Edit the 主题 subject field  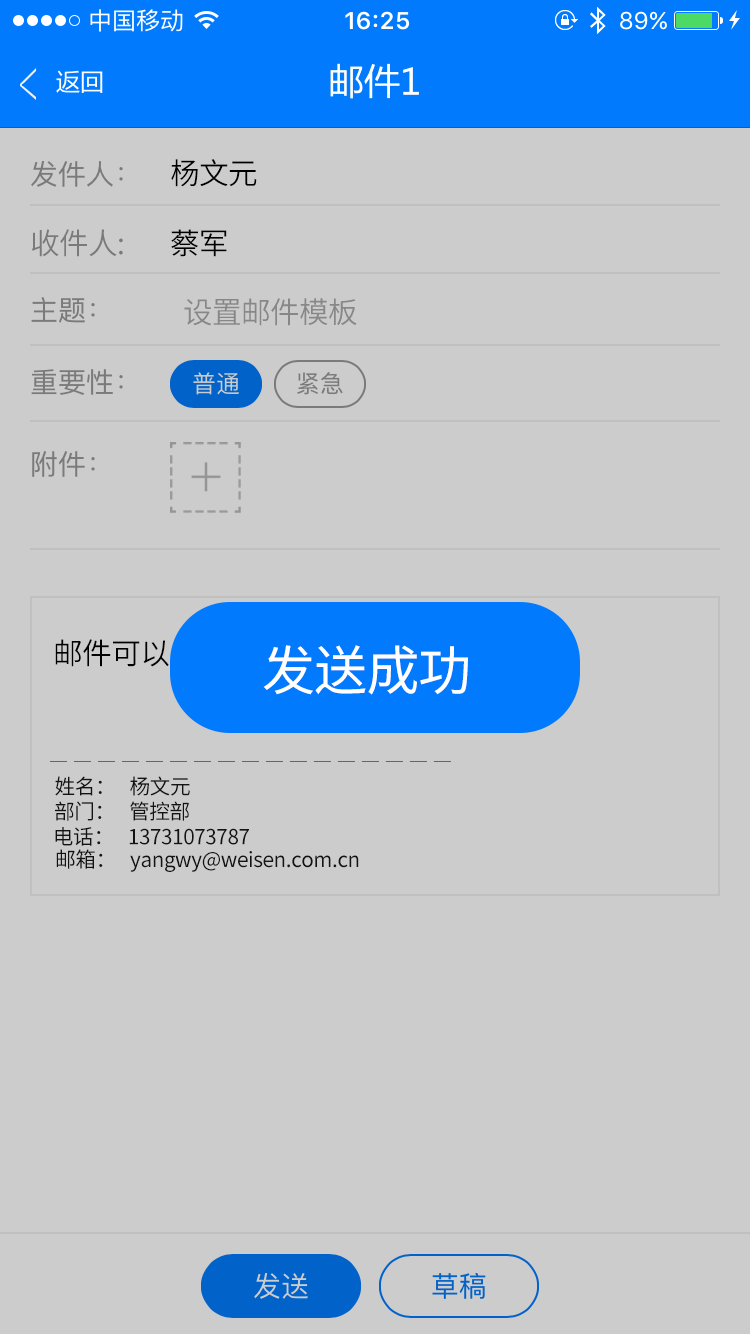pyautogui.click(x=445, y=312)
